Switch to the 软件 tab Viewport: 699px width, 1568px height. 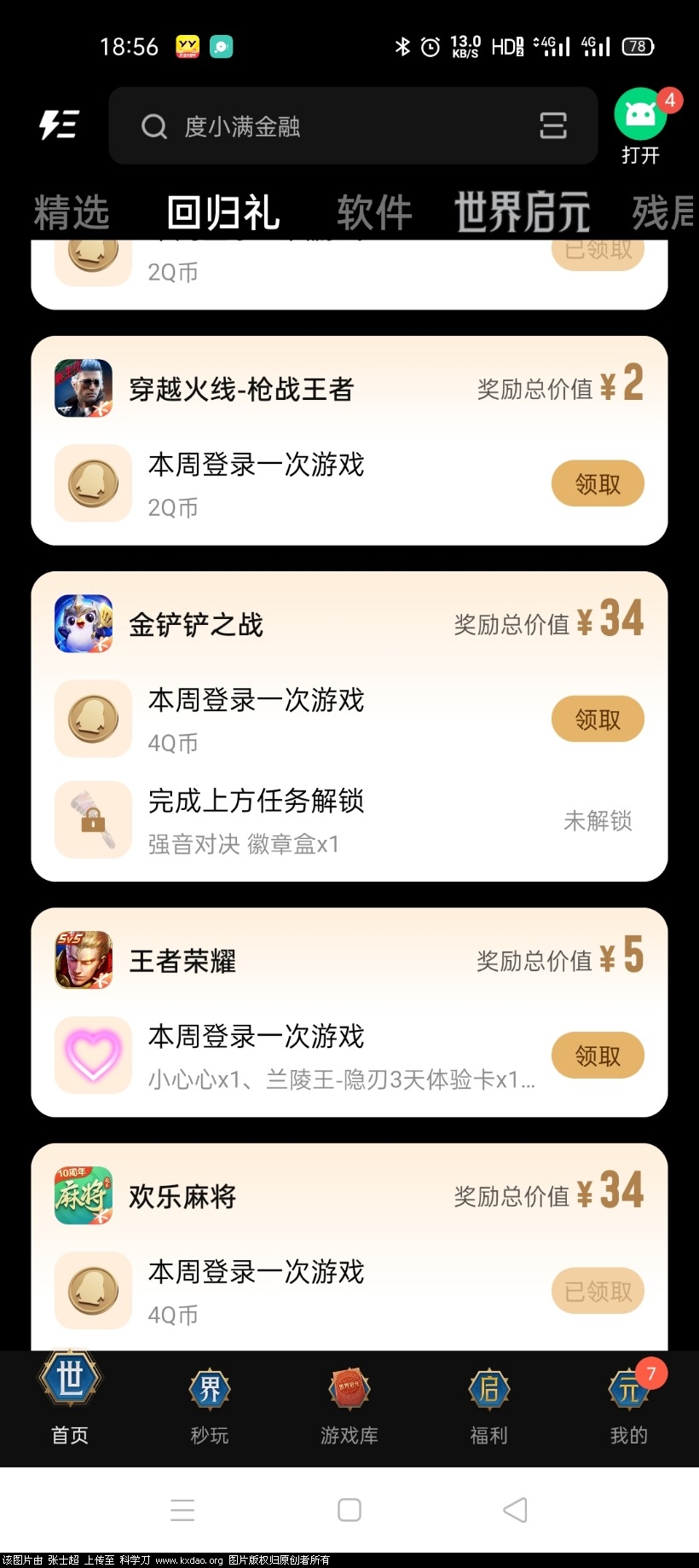point(374,212)
